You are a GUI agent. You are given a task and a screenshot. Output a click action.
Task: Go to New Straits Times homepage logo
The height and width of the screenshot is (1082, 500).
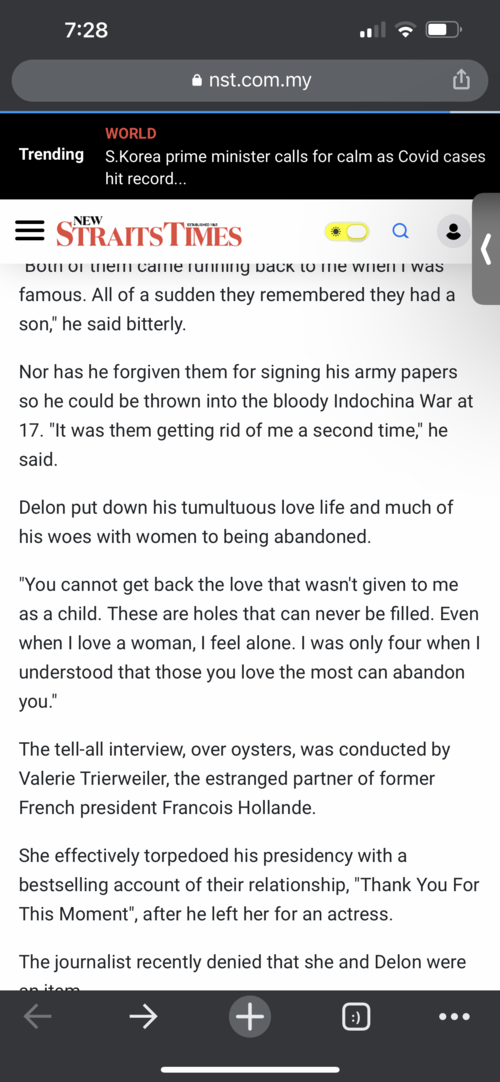point(148,231)
